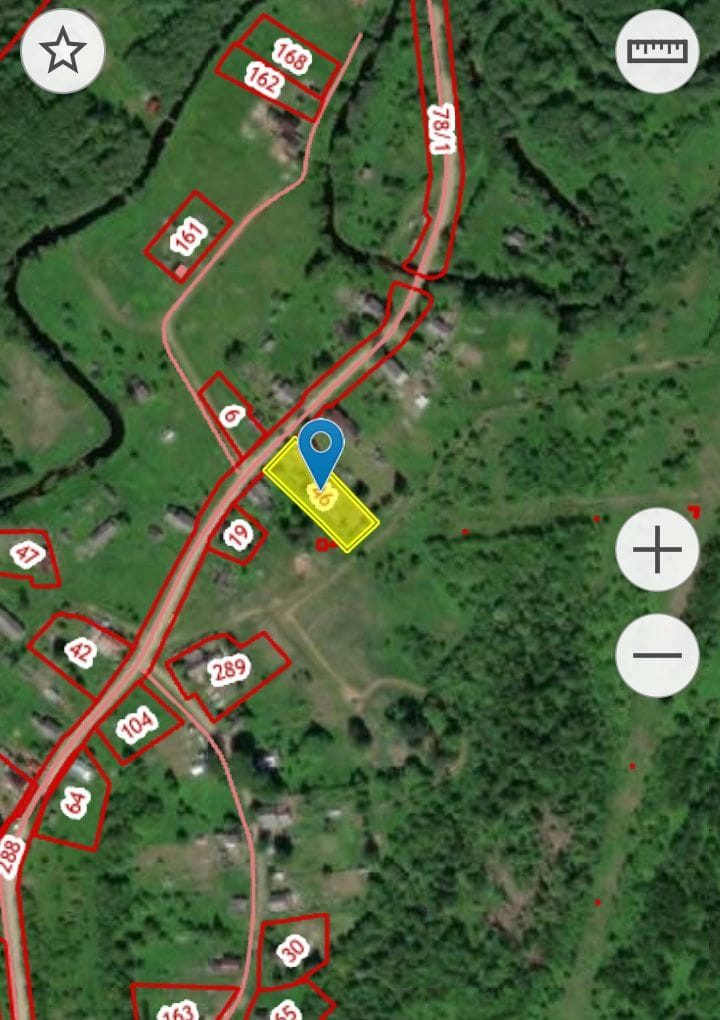Select land parcel 30 on the map
The image size is (720, 1020).
292,950
